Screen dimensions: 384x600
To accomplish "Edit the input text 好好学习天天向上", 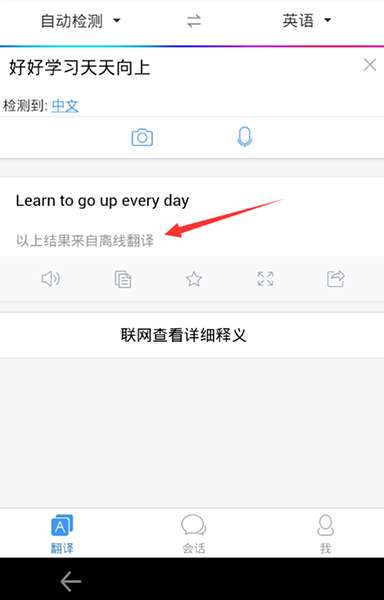I will tap(80, 68).
